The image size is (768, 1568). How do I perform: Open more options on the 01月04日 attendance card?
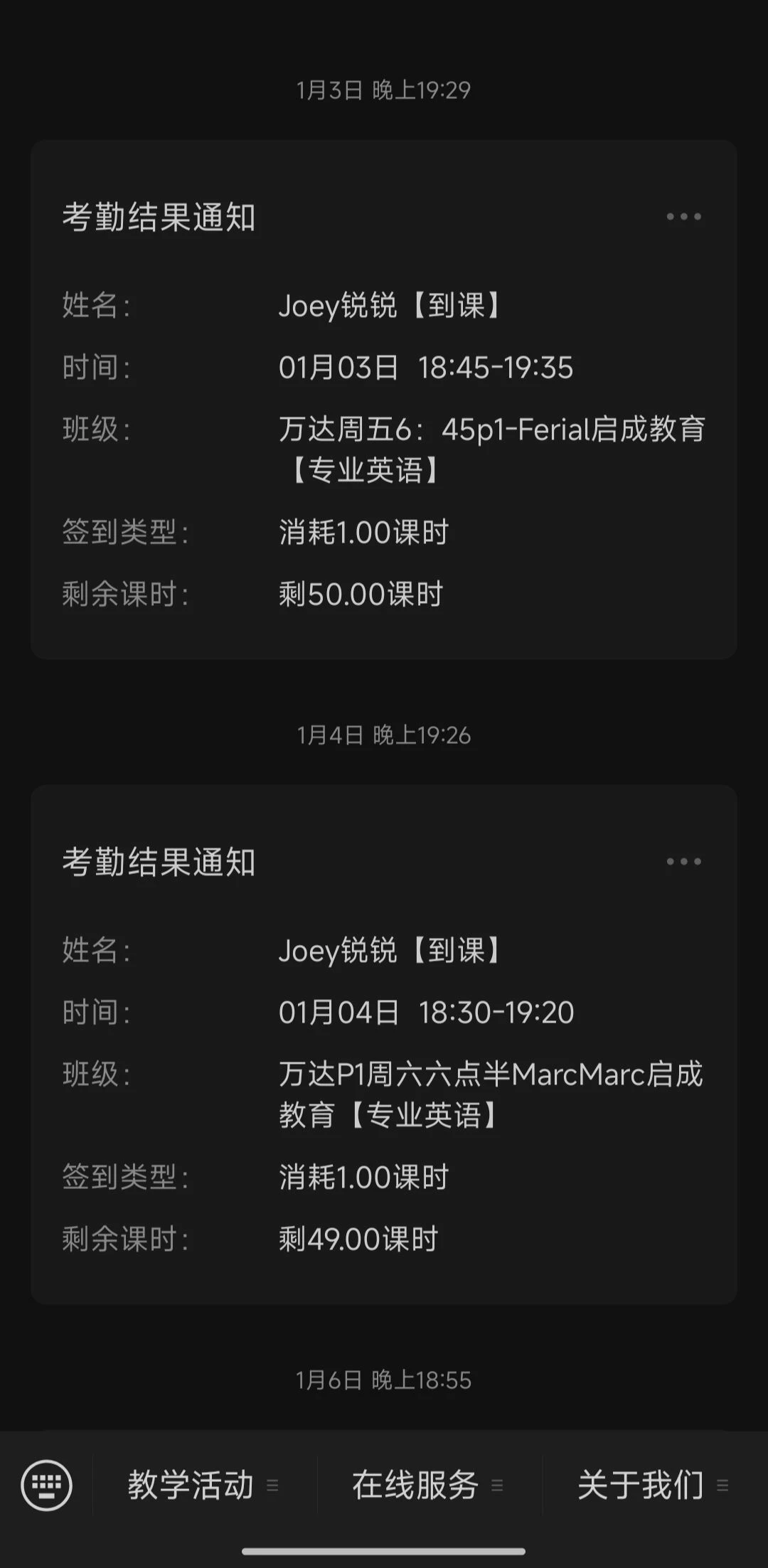[683, 861]
